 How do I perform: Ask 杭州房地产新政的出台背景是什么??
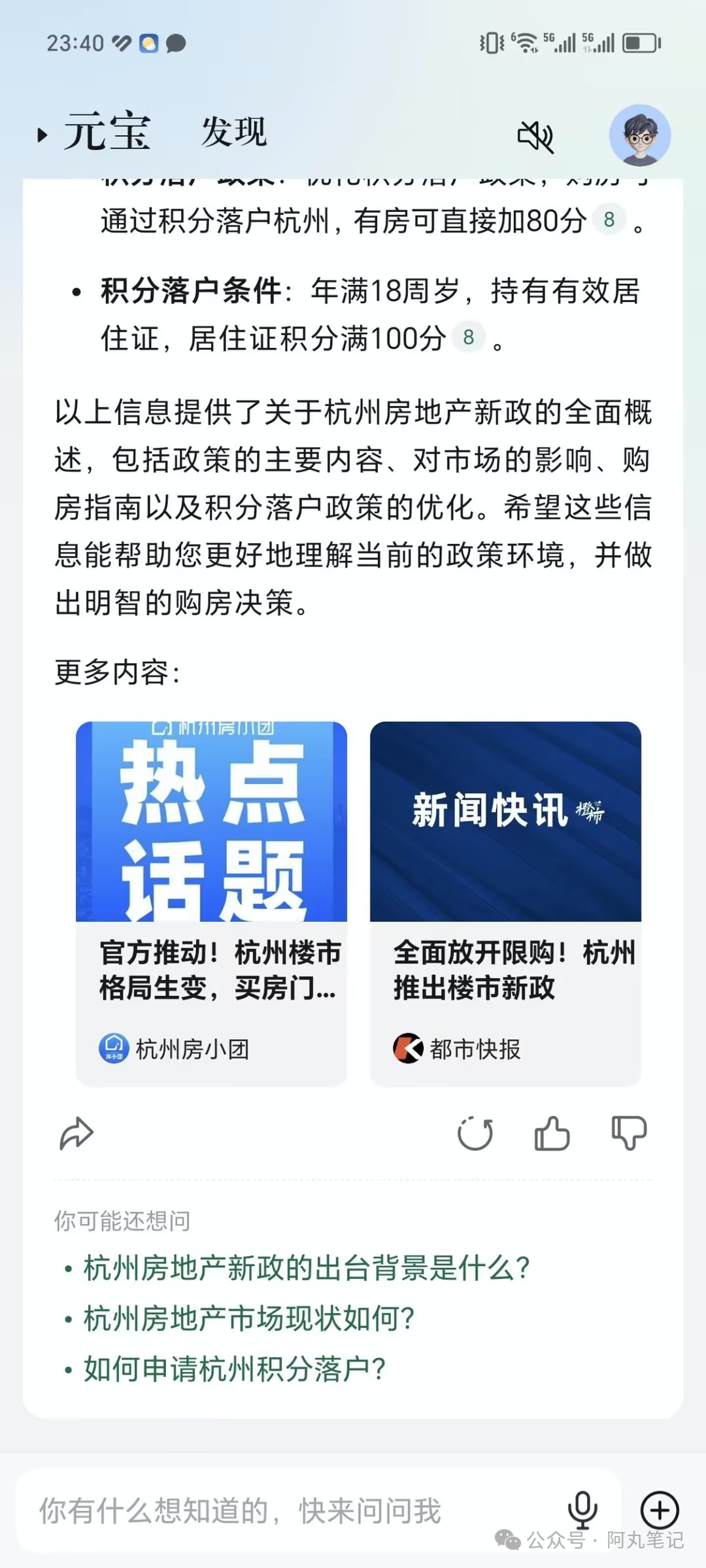(x=306, y=1268)
